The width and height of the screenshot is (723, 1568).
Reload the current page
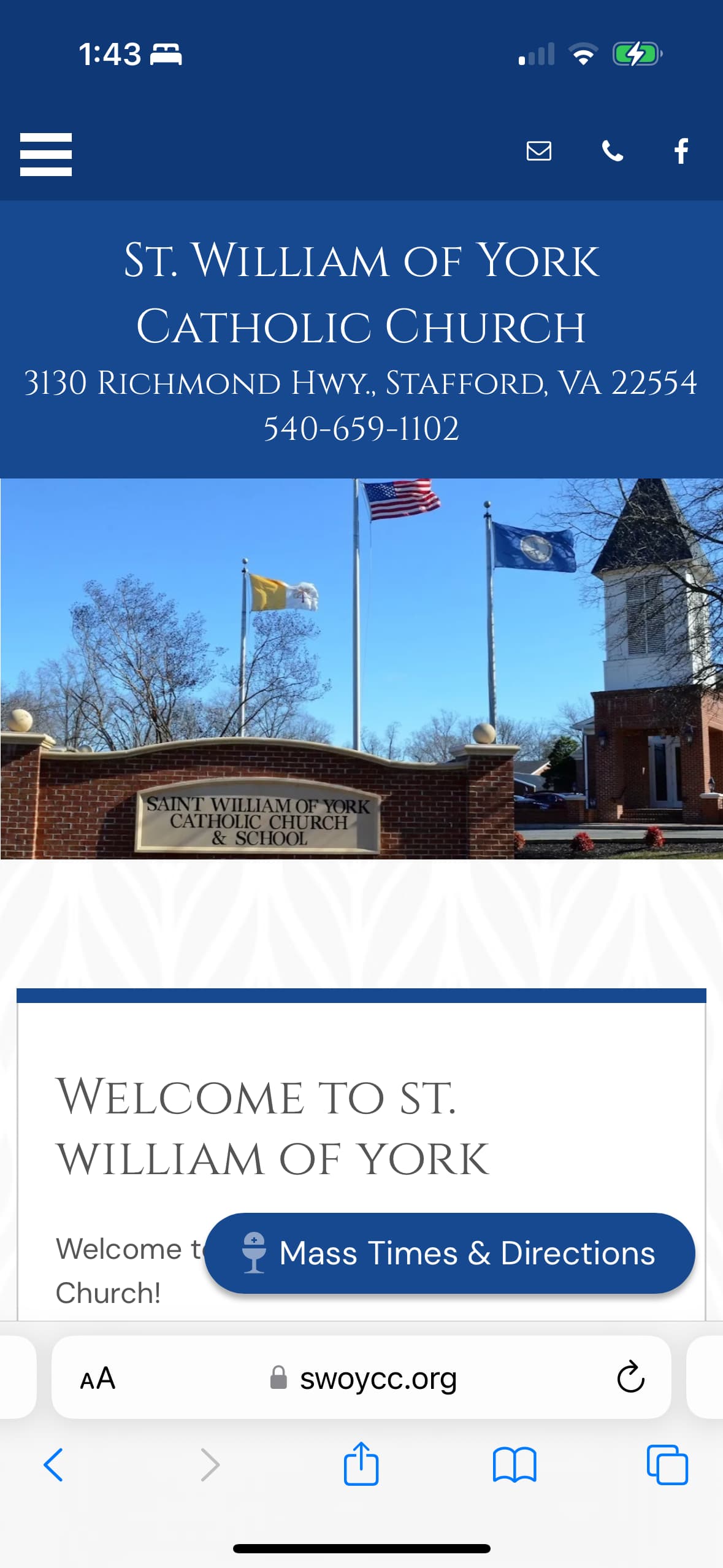(630, 1377)
